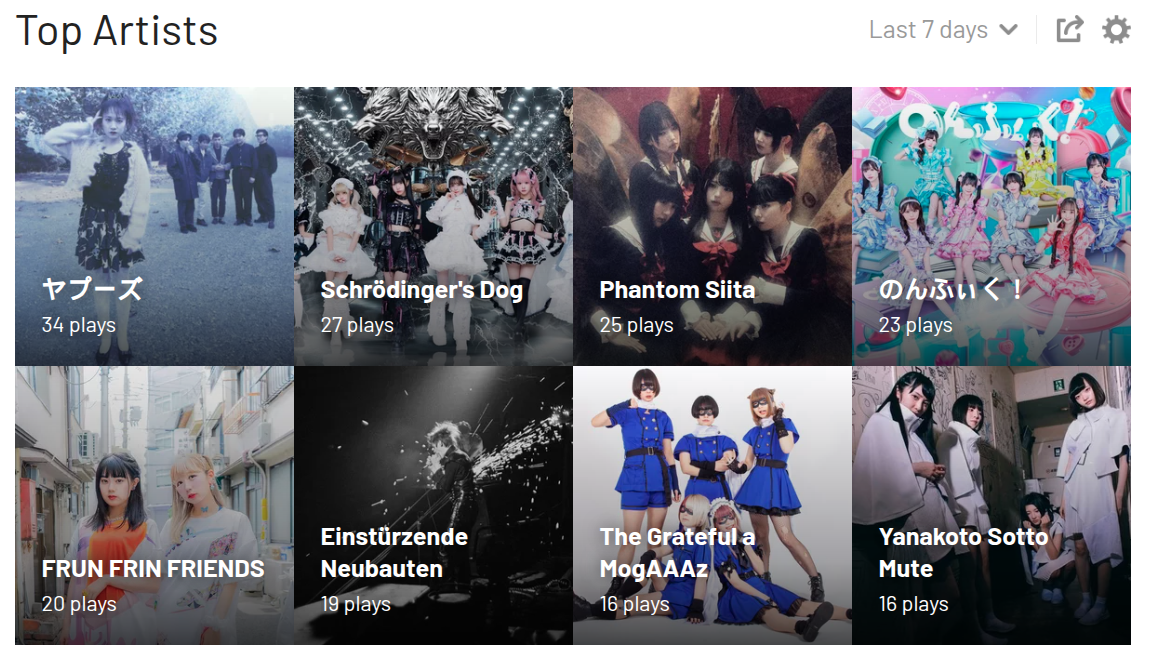Image resolution: width=1152 pixels, height=662 pixels.
Task: Open the Schrödinger's Dog artist tile
Action: tap(433, 226)
